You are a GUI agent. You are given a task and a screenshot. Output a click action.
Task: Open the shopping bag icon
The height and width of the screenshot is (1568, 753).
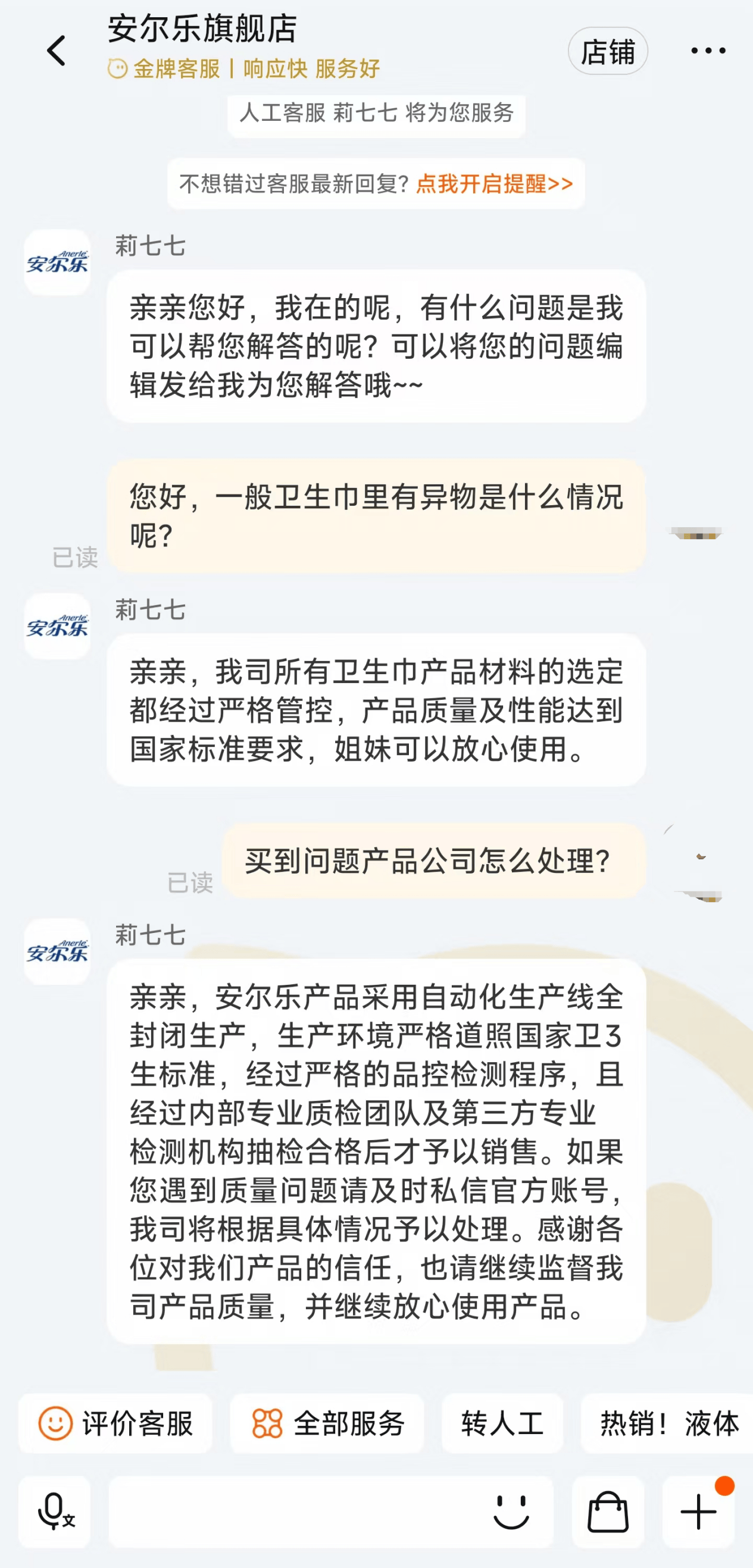(x=608, y=1511)
